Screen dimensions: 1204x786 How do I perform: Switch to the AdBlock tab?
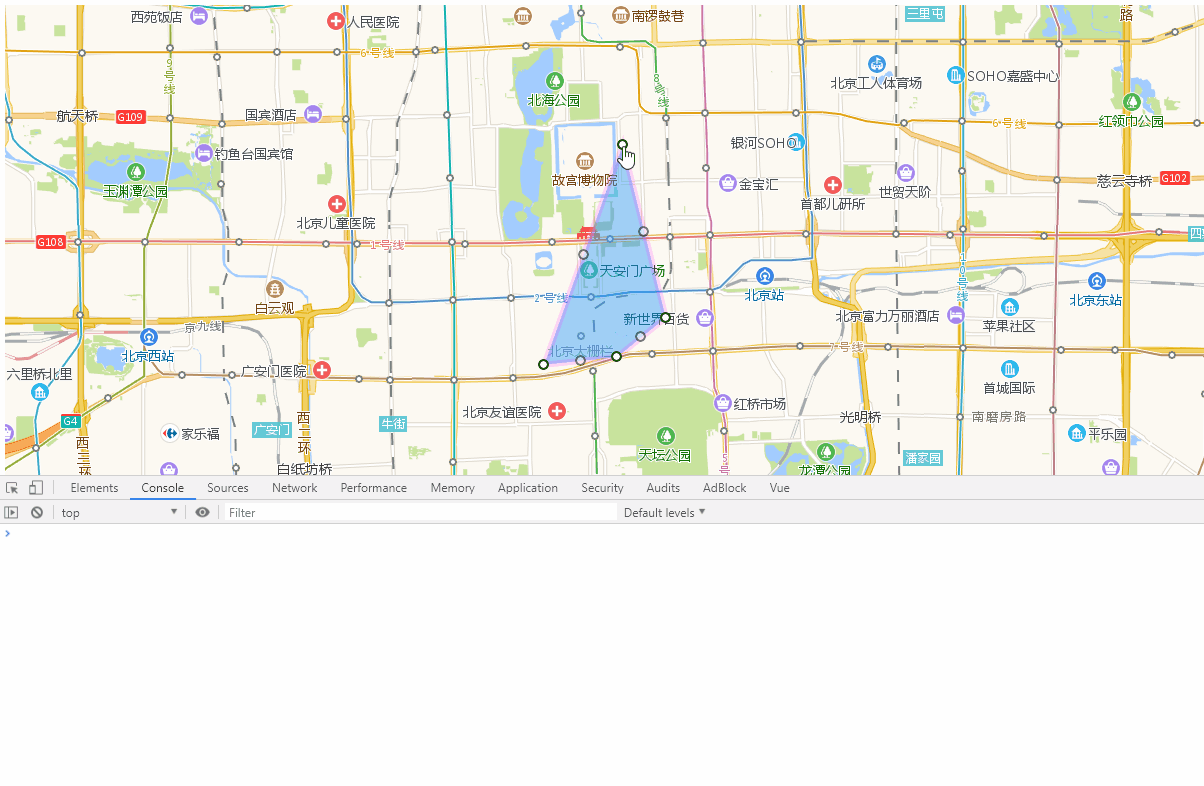[x=724, y=488]
